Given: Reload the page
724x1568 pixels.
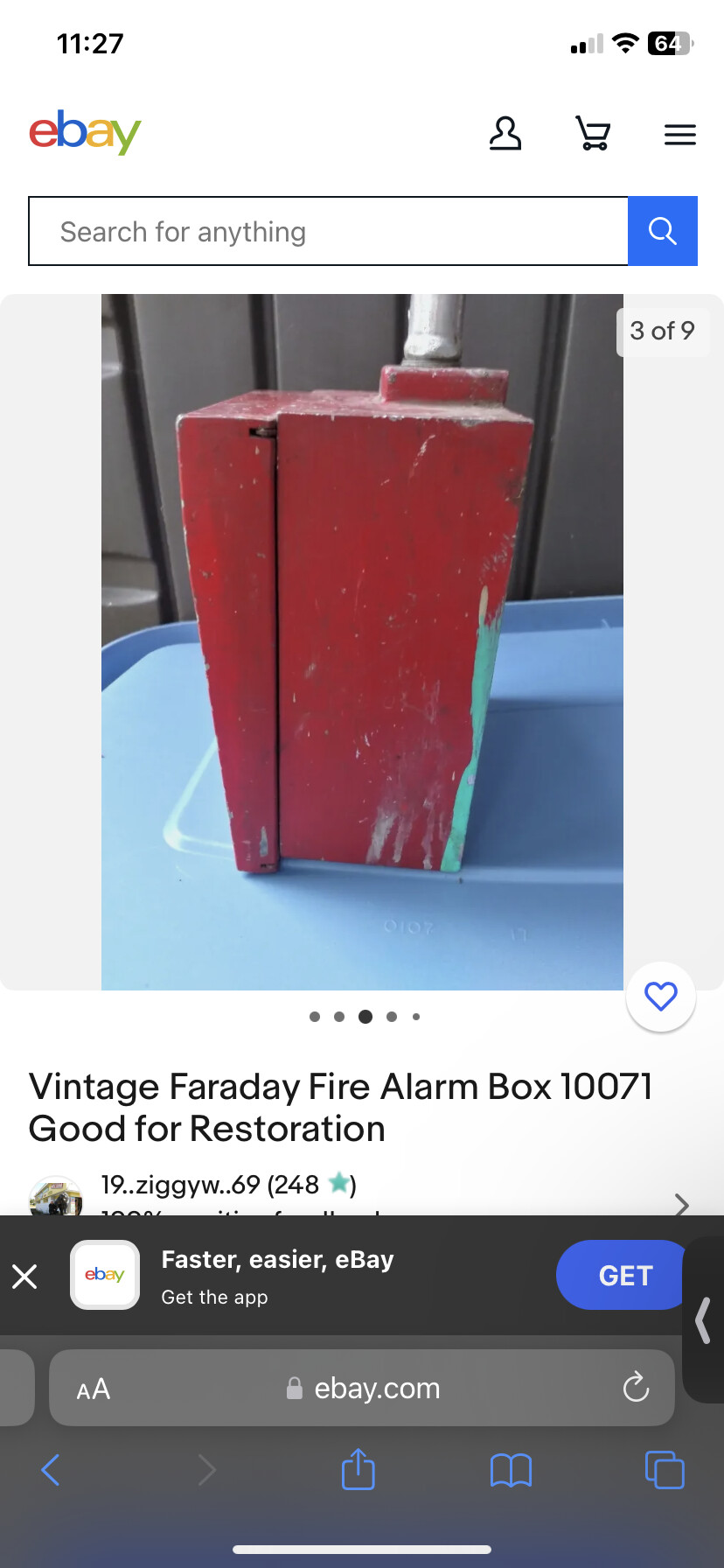Looking at the screenshot, I should click(x=636, y=1388).
